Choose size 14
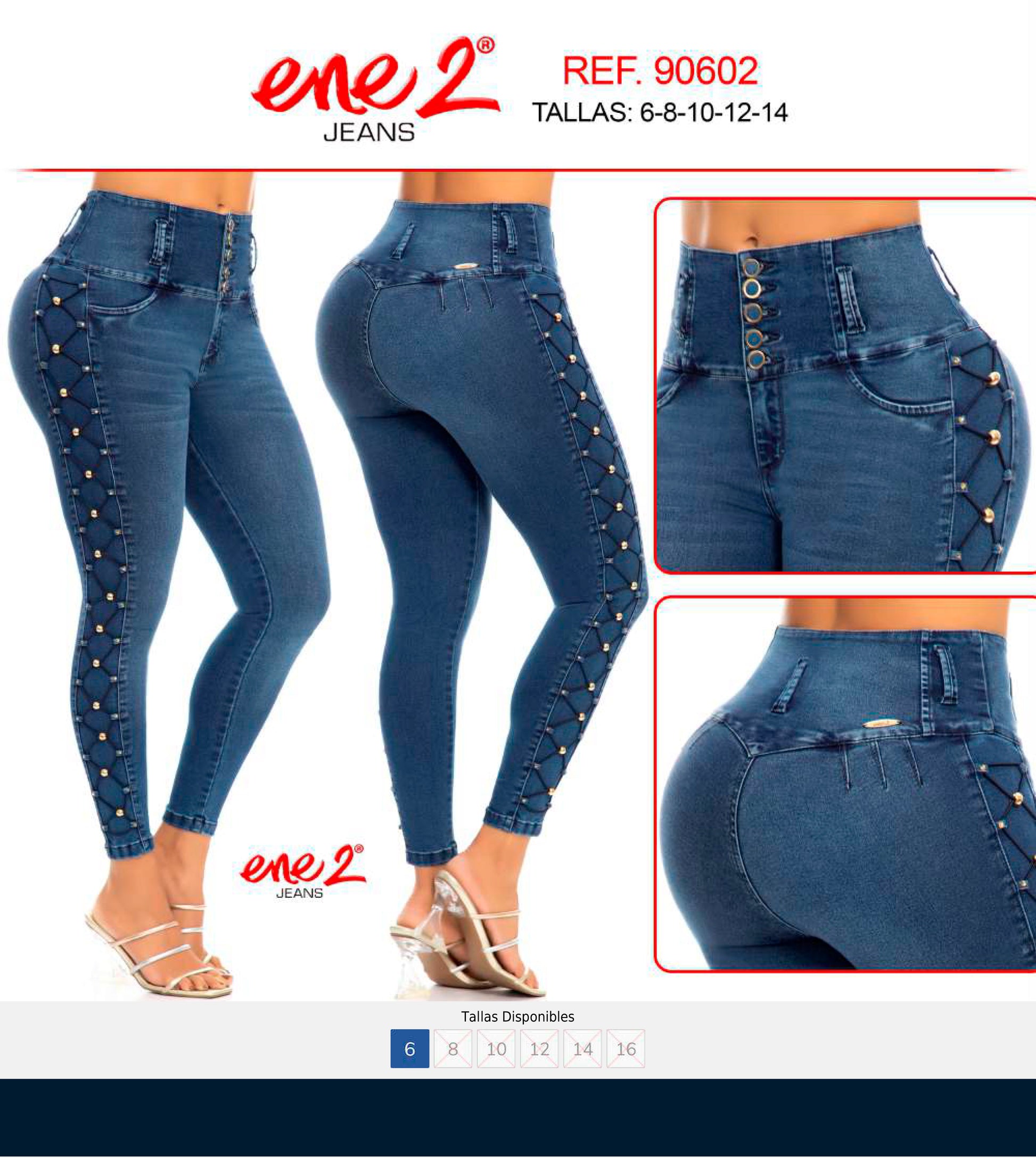This screenshot has width=1036, height=1158. coord(582,1048)
